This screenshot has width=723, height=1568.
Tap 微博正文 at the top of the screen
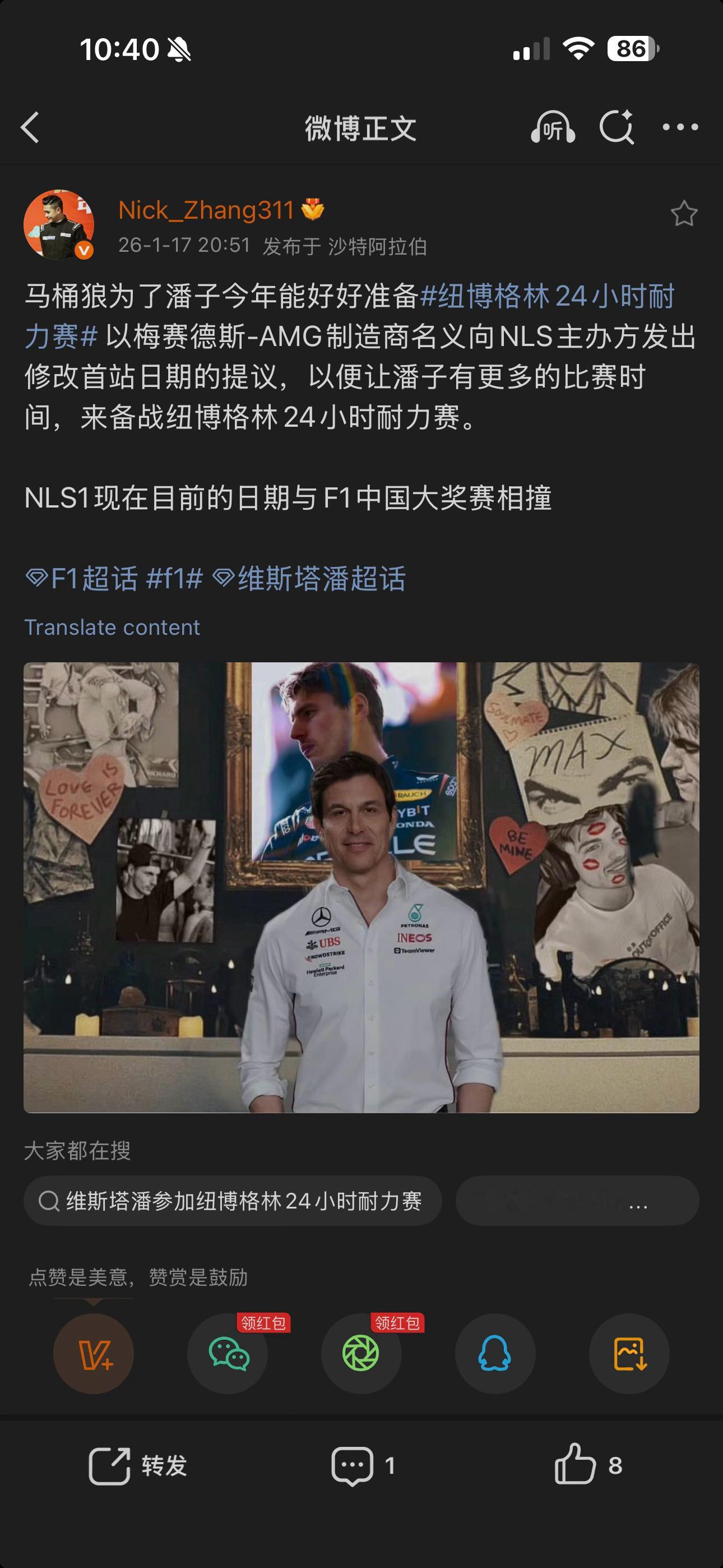(x=361, y=128)
